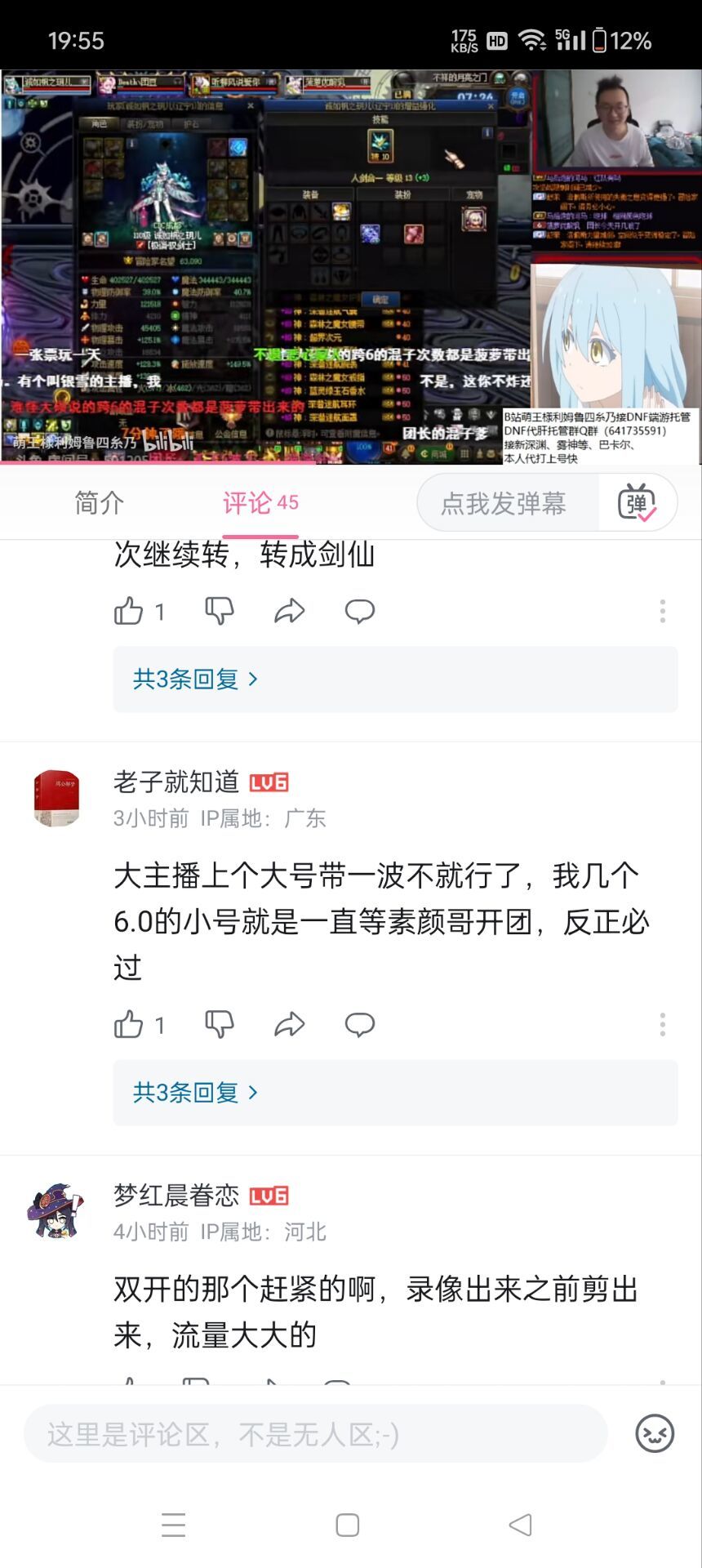Select the 评论 45 tab
The height and width of the screenshot is (1568, 702).
(x=260, y=503)
